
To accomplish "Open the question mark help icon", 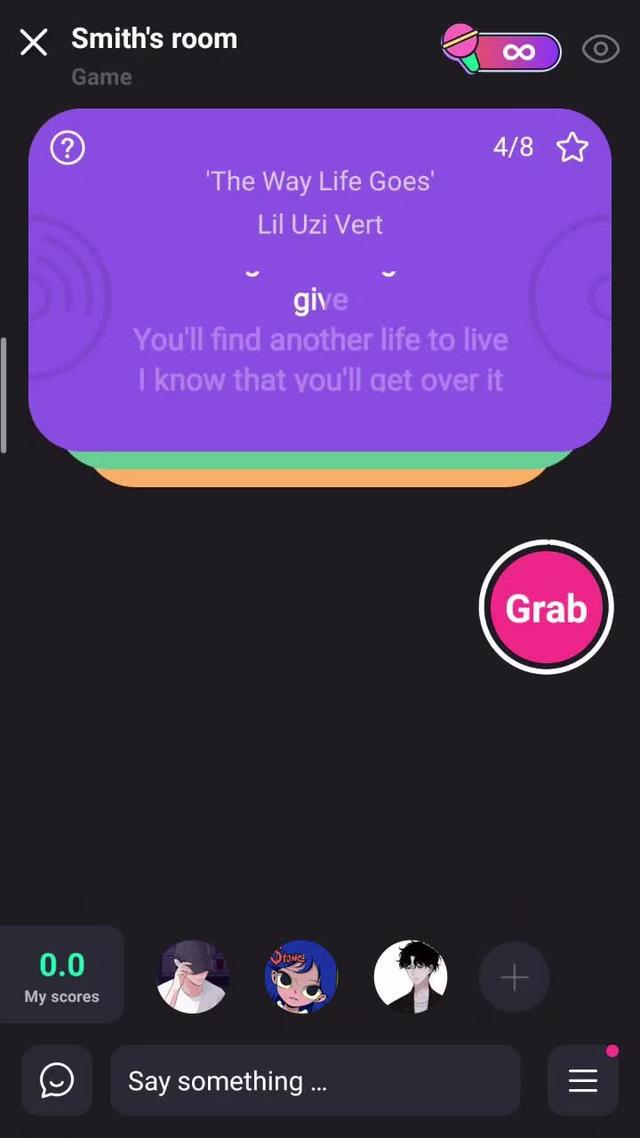I will point(67,148).
